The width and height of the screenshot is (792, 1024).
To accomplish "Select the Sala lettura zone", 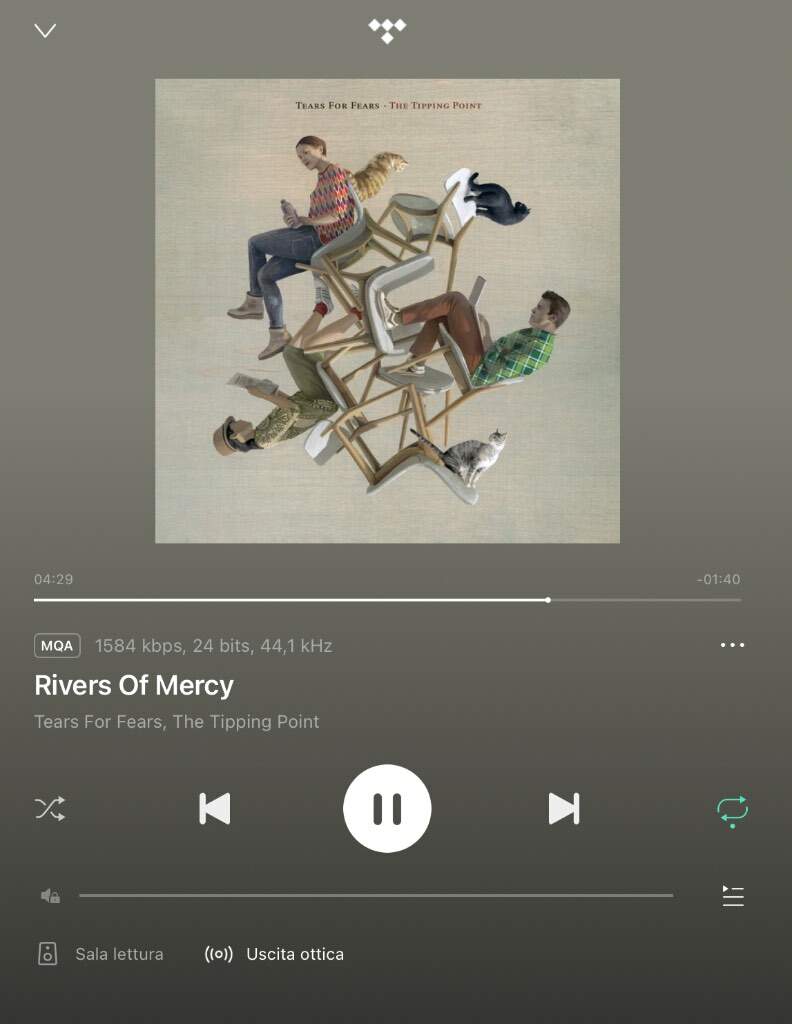I will 101,954.
